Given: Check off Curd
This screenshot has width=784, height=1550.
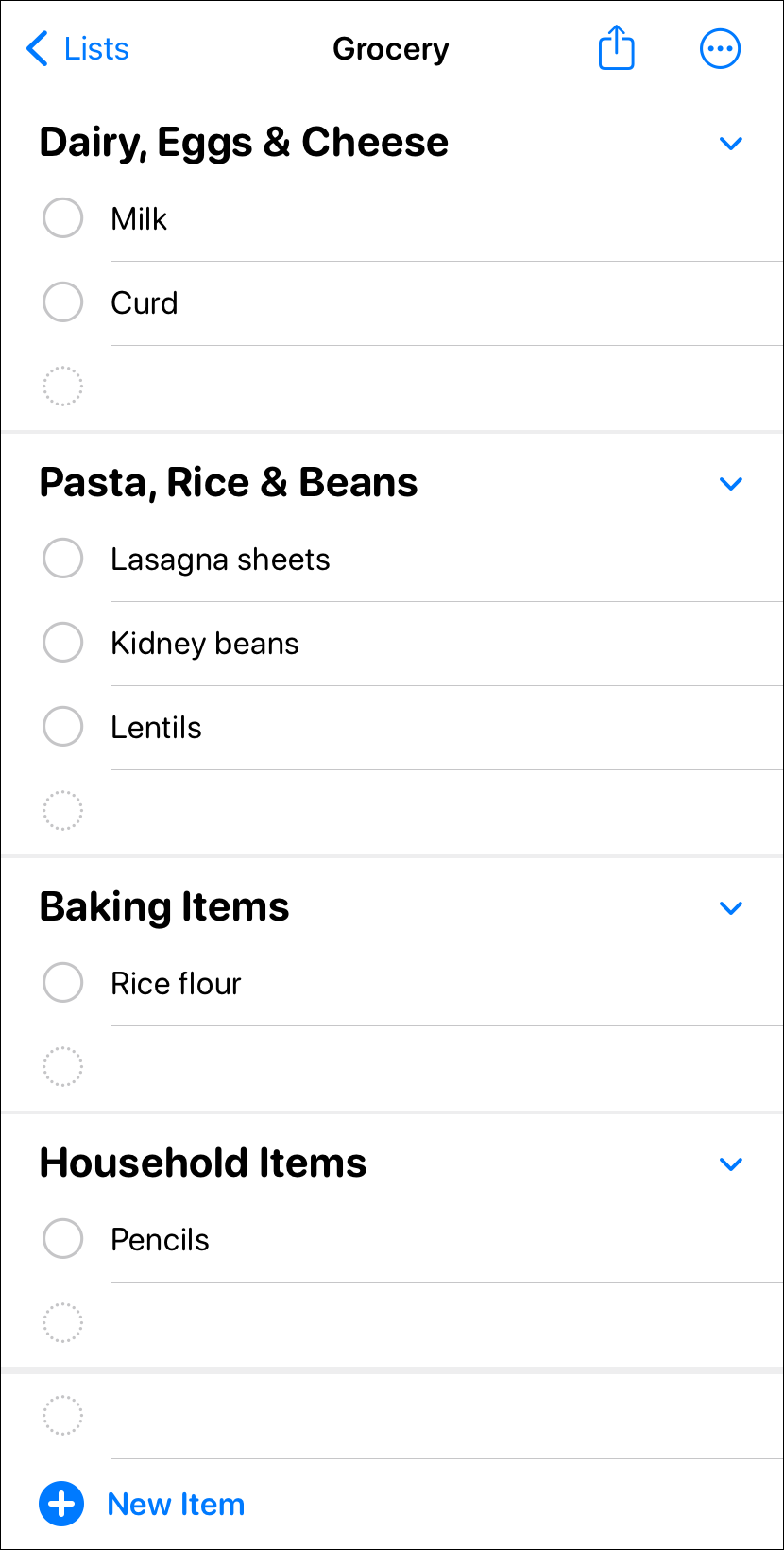Looking at the screenshot, I should tap(63, 302).
